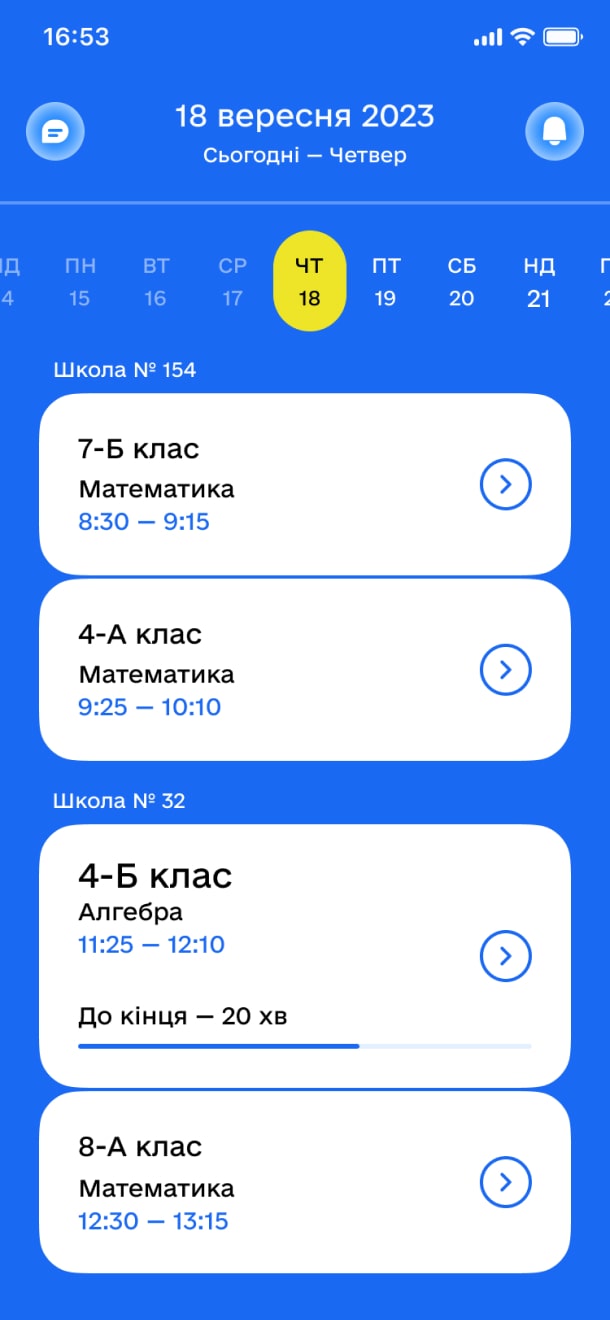Switch to Sunday 21
Screen dimensions: 610x1320
point(539,282)
